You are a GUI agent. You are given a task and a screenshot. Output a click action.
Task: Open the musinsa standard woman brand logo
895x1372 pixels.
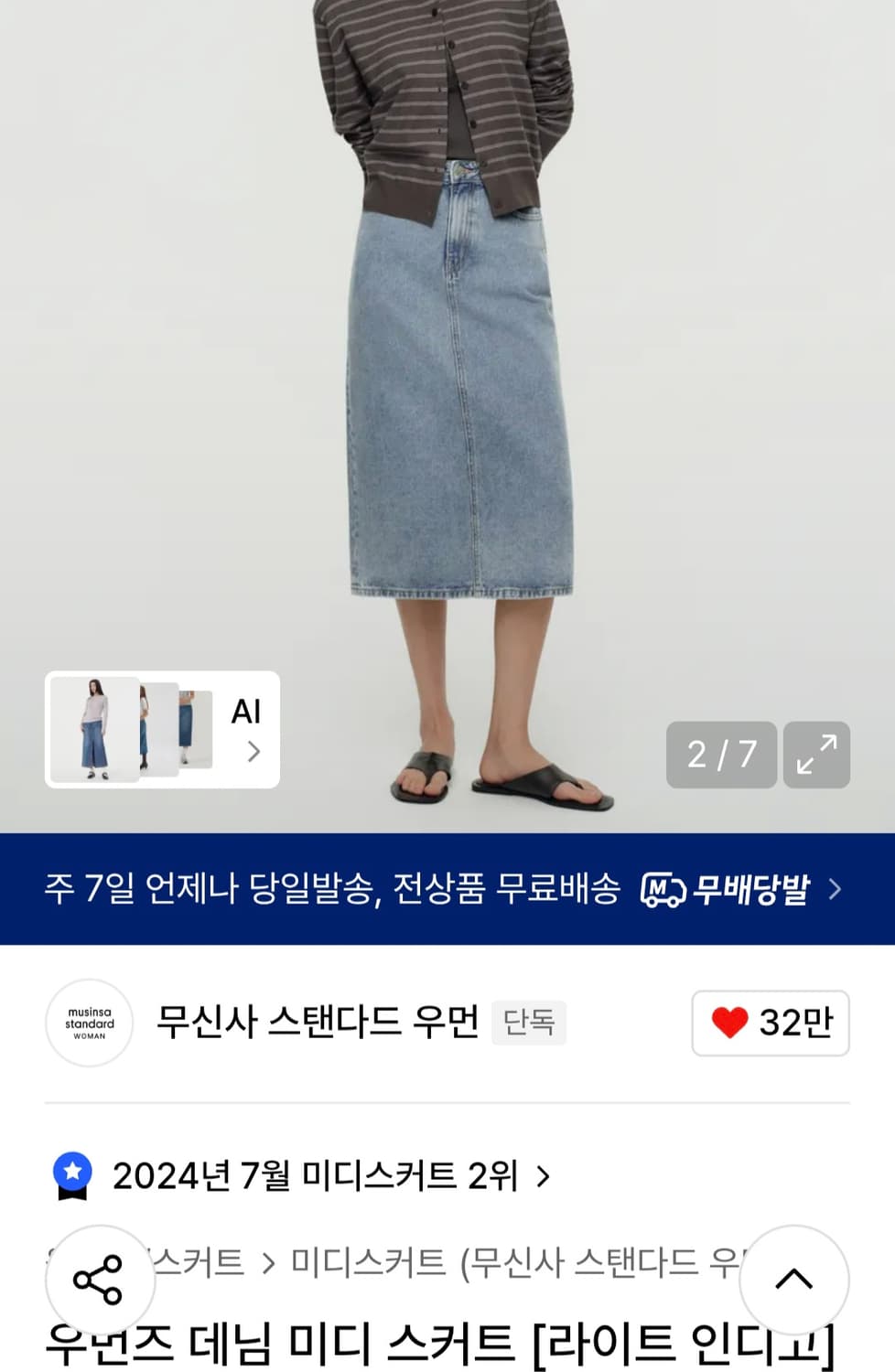pos(89,1024)
